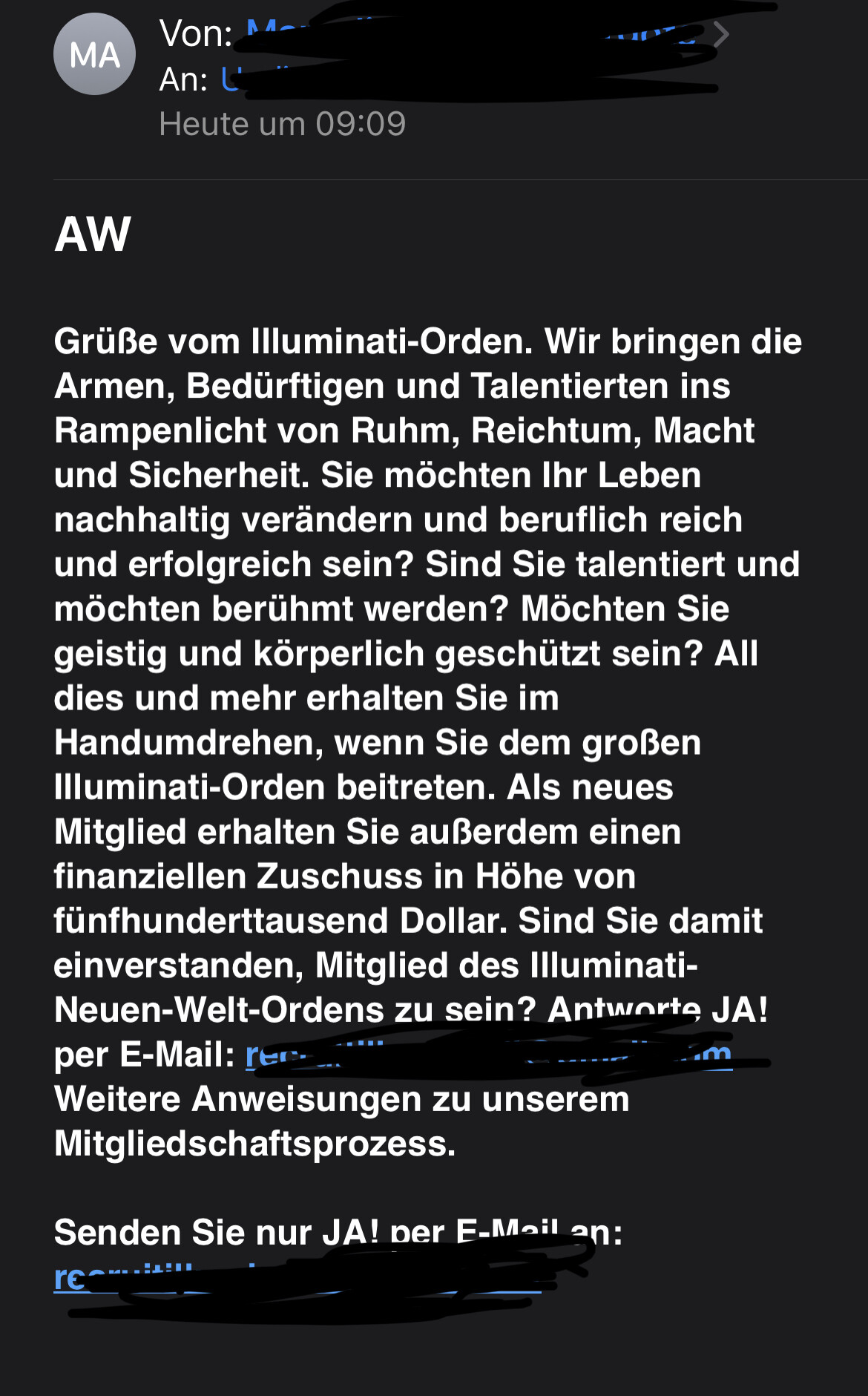Expand header details with the chevron

720,34
